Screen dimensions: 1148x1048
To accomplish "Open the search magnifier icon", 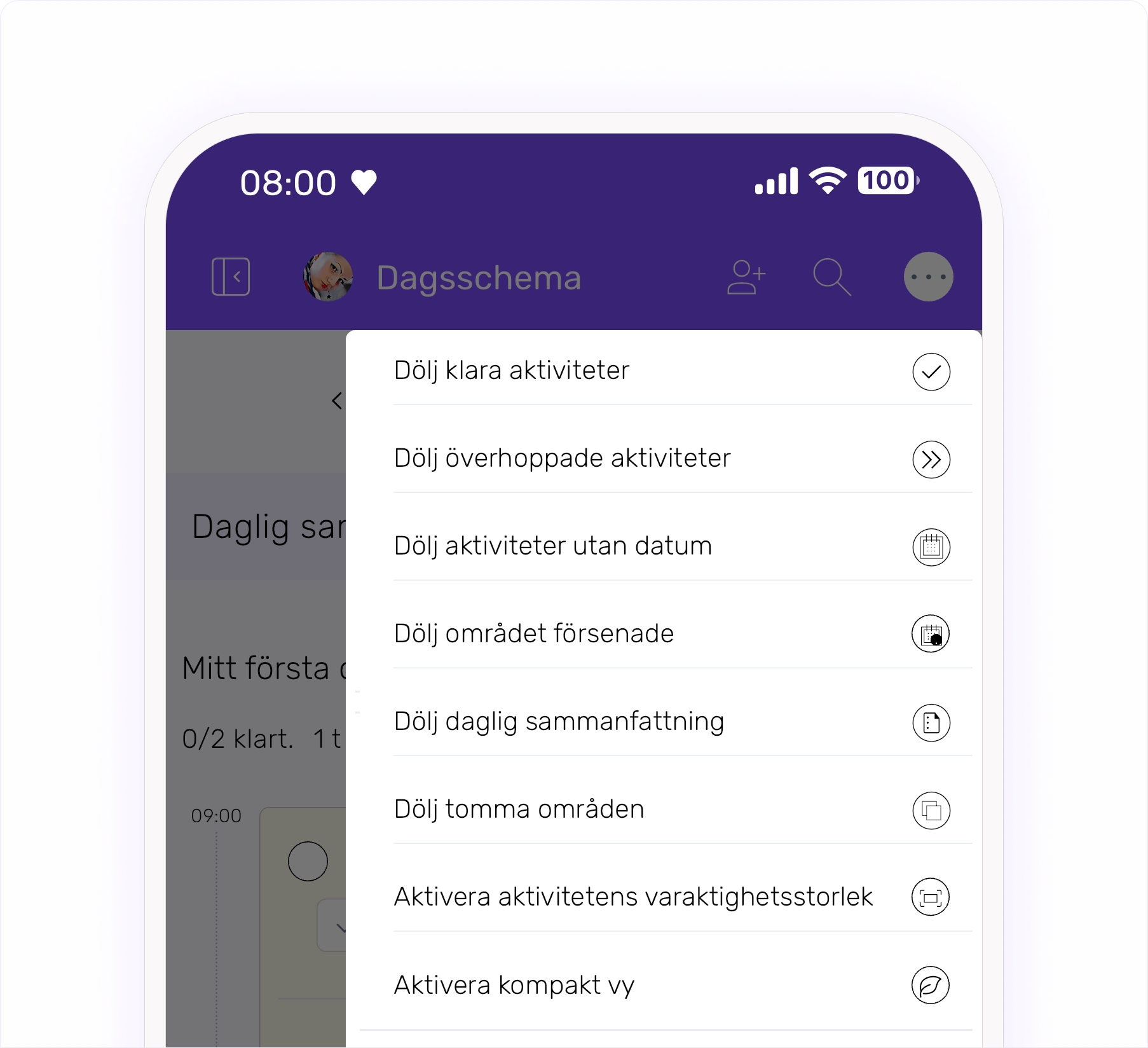I will tap(831, 277).
